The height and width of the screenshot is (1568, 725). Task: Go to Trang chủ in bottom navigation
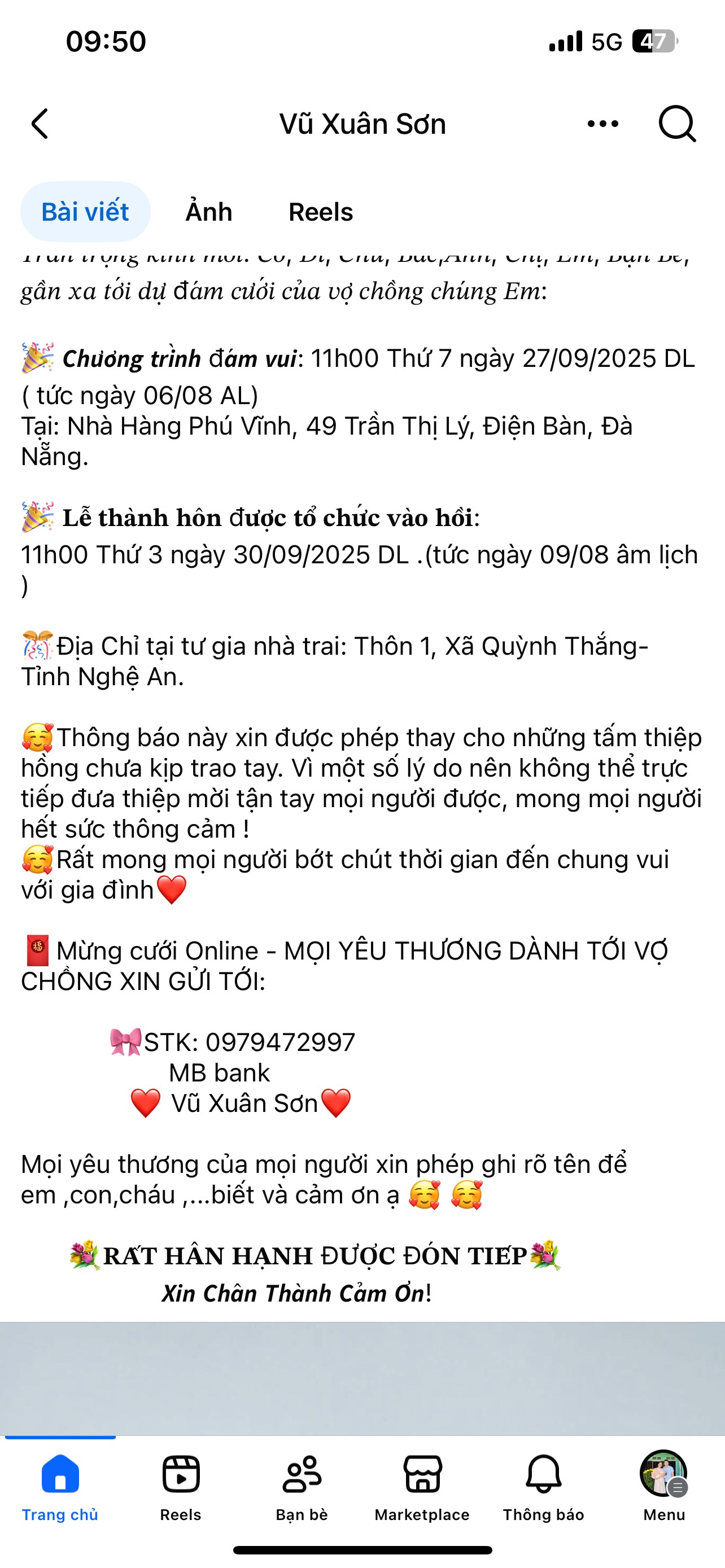(x=60, y=1486)
